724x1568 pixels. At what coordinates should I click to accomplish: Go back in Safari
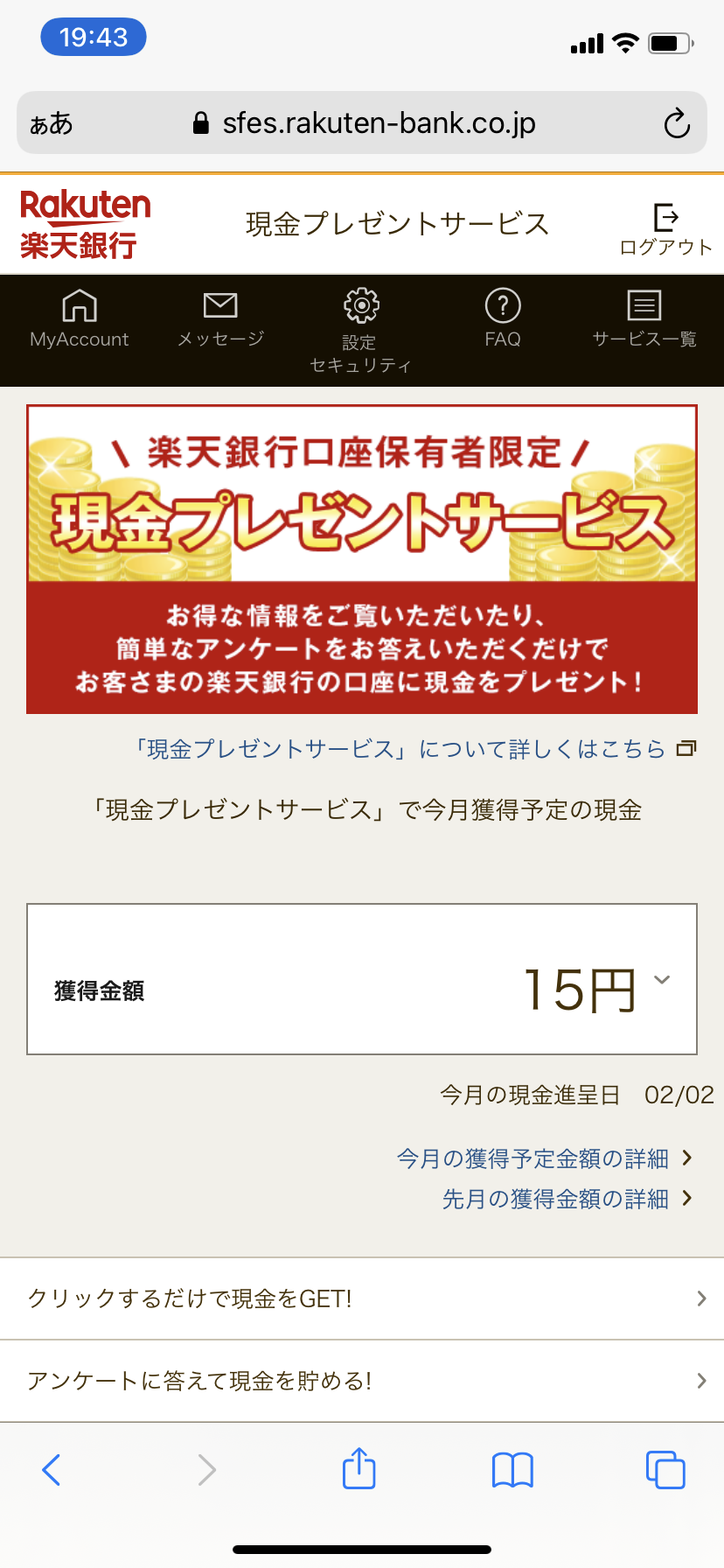tap(52, 1470)
